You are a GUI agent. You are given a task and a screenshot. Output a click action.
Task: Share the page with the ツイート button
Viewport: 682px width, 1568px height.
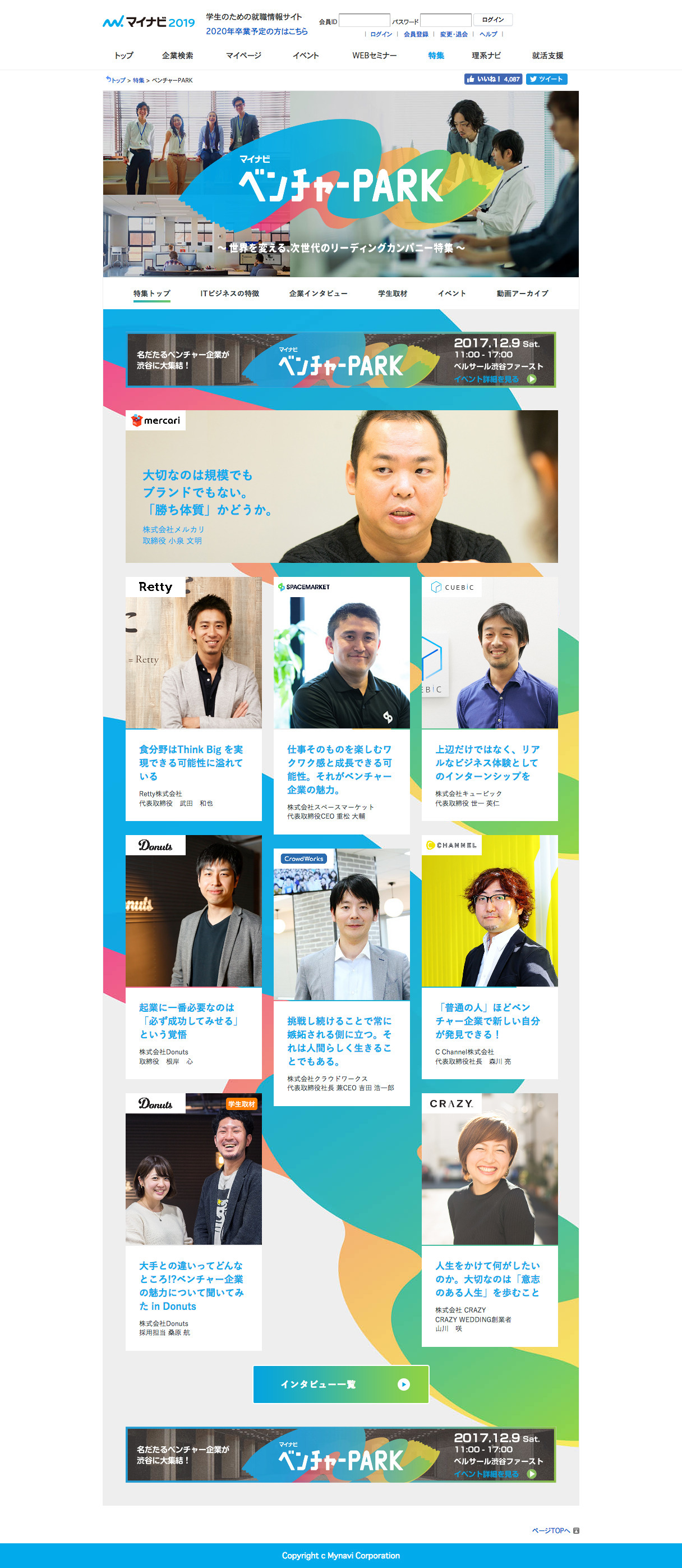546,79
